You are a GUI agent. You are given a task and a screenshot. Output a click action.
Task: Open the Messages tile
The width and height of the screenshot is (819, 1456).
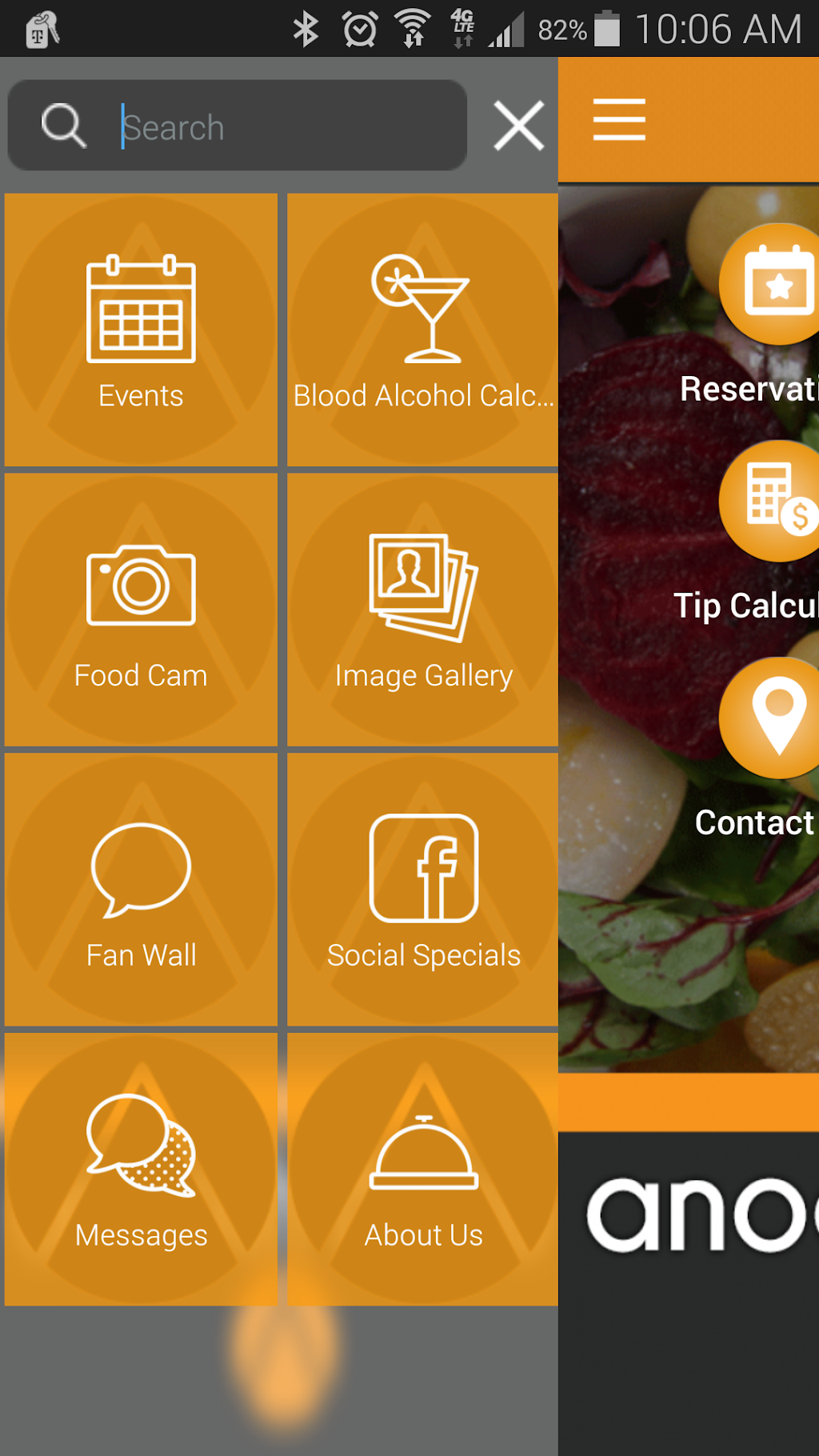click(x=141, y=1170)
